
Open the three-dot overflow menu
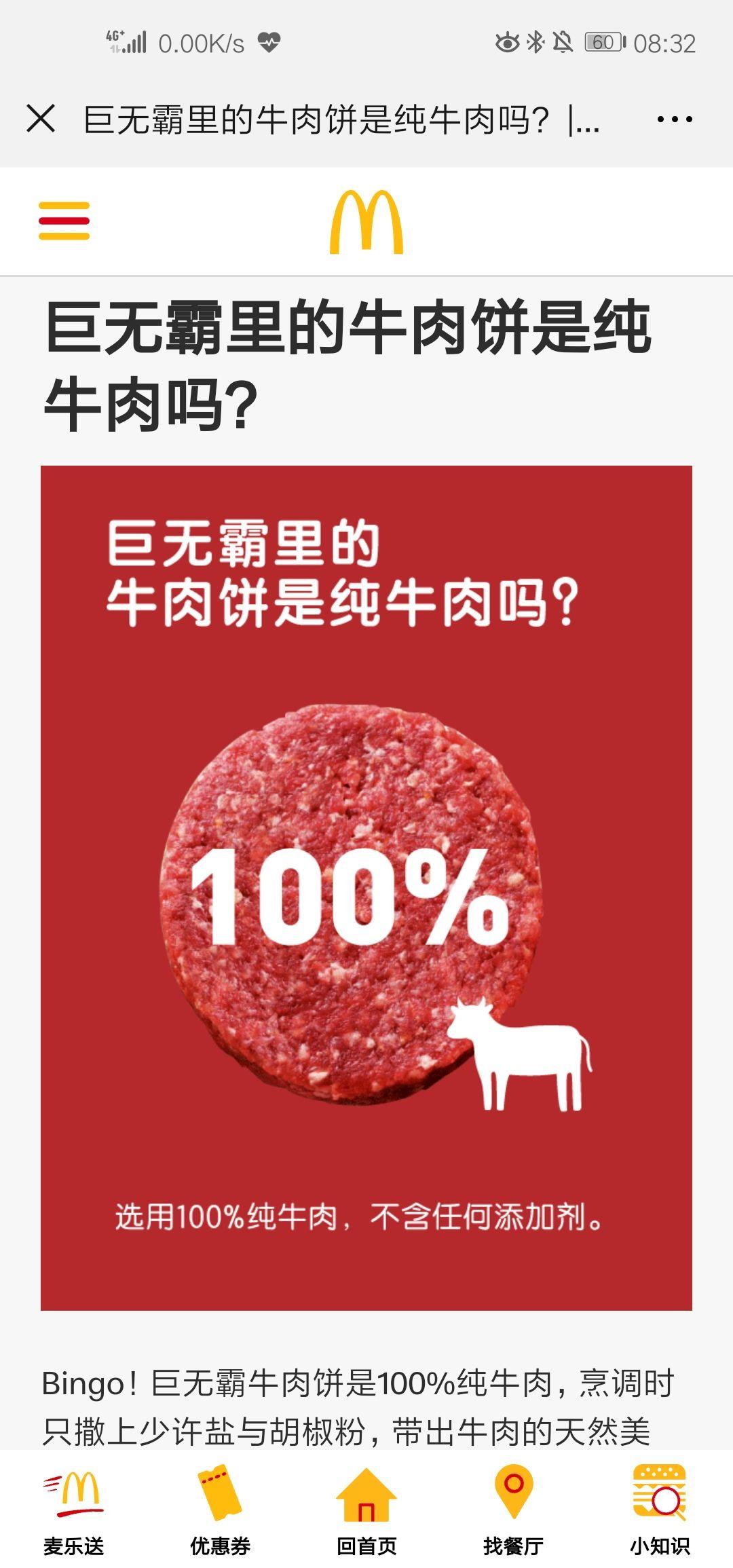(x=675, y=119)
